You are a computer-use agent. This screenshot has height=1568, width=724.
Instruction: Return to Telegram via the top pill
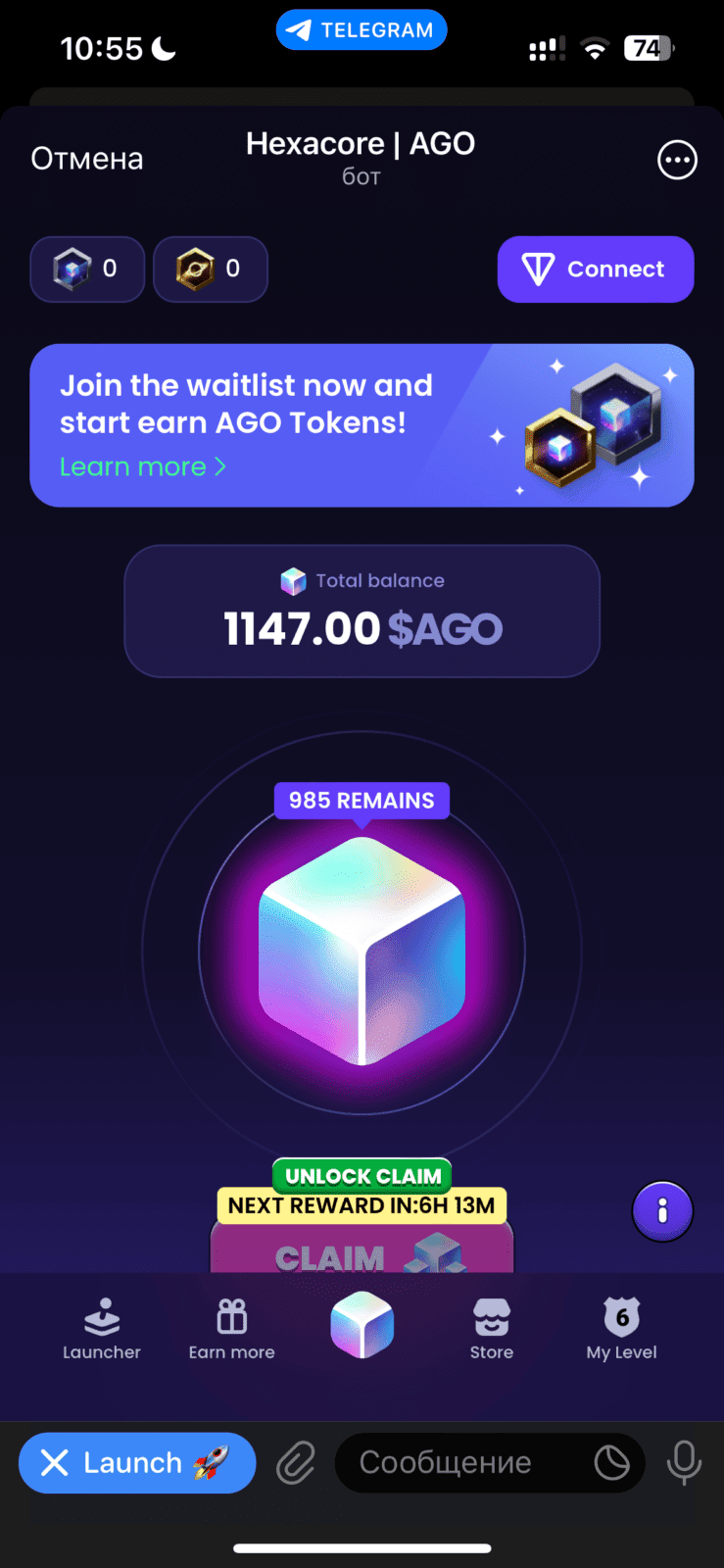362,29
